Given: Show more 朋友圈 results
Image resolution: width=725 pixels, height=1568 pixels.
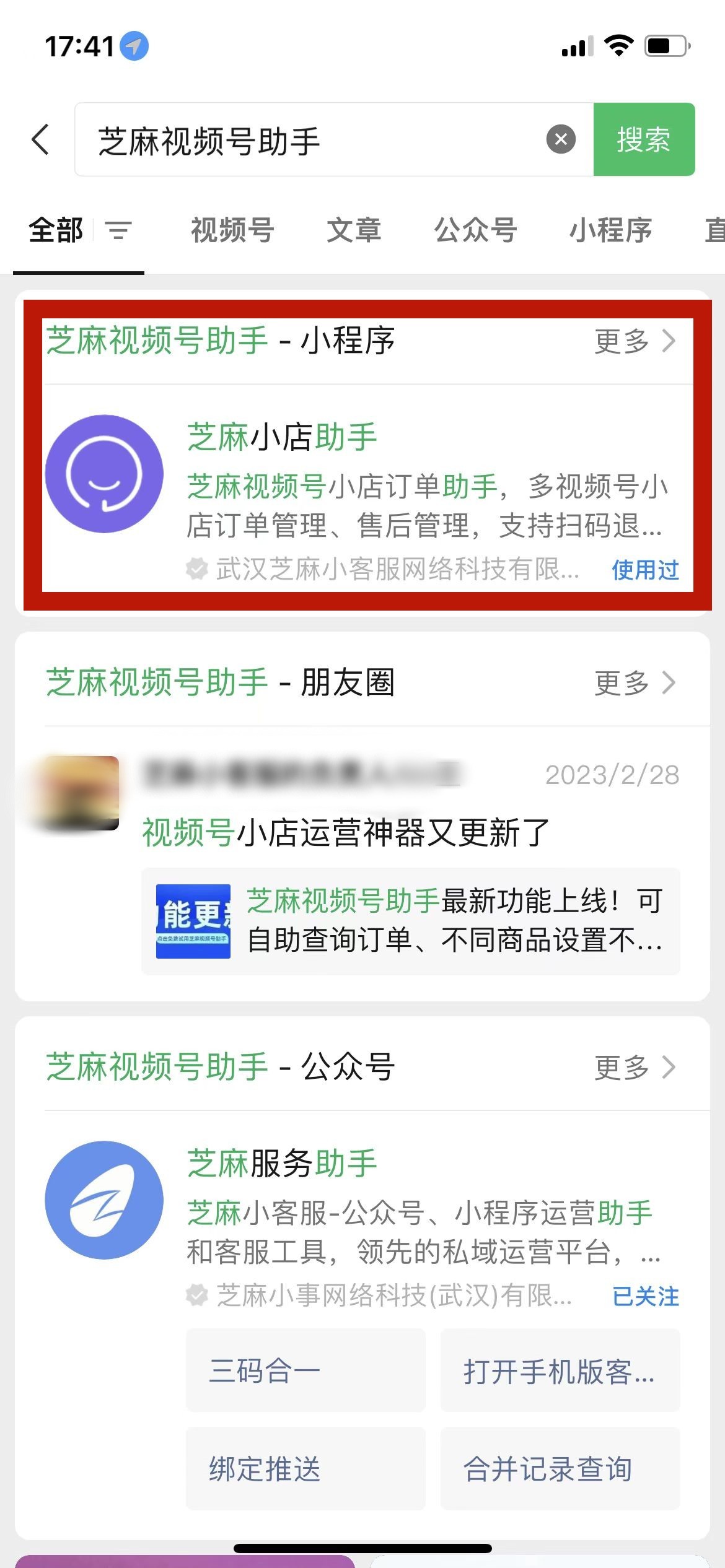Looking at the screenshot, I should (634, 683).
